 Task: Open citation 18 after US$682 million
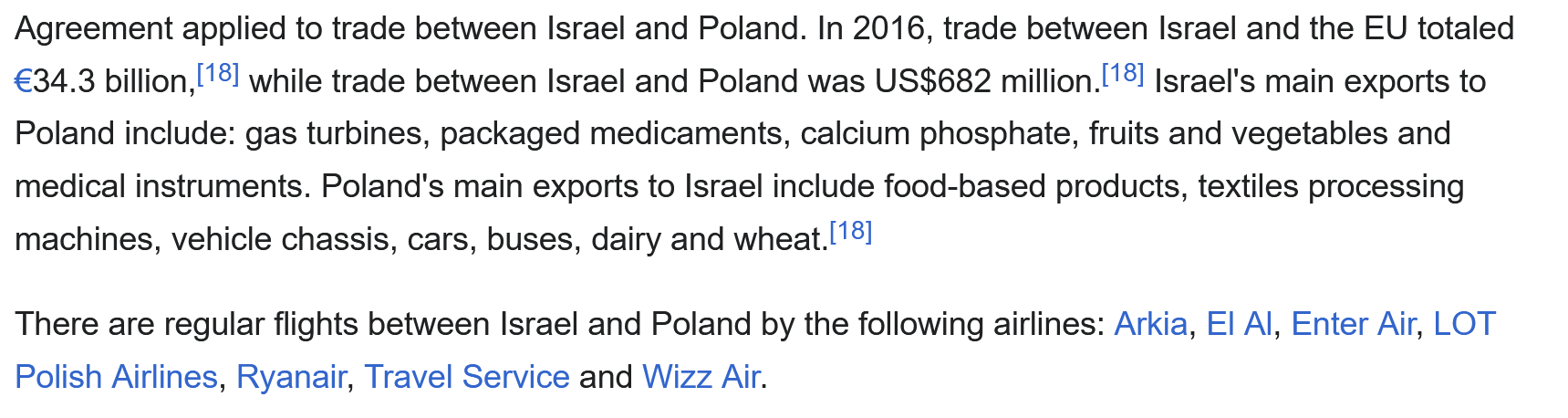pos(1123,73)
